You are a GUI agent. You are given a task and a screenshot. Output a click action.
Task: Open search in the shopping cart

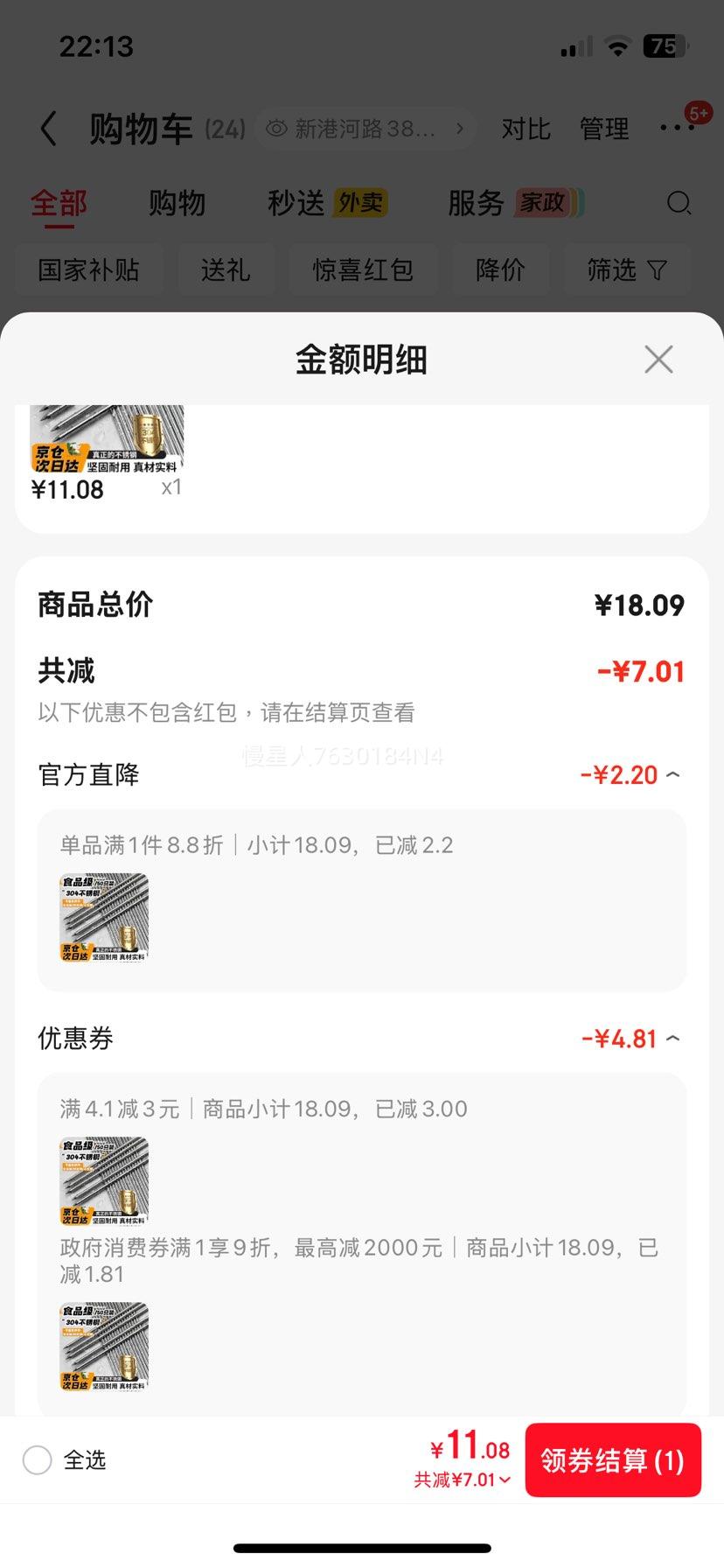pos(679,203)
